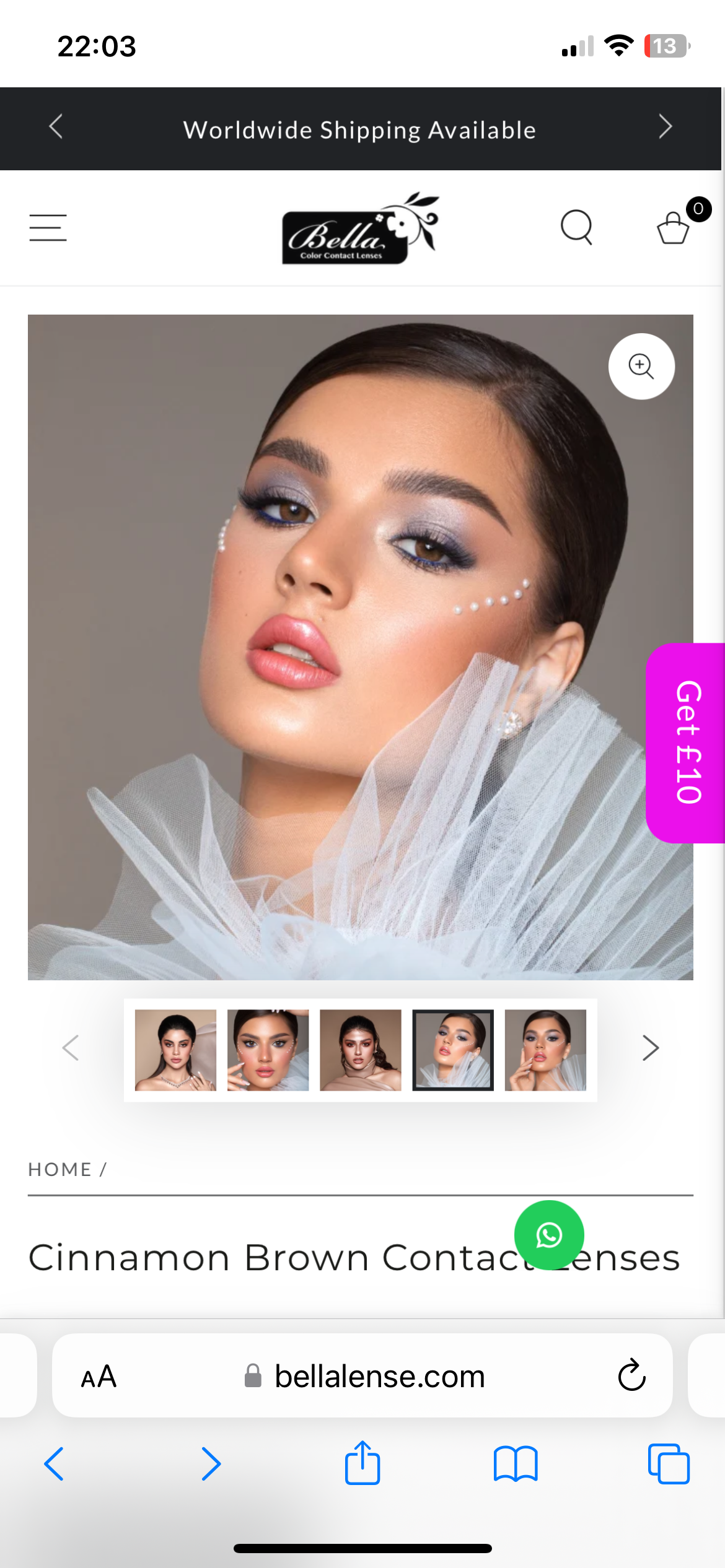The image size is (725, 1568).
Task: Go to the HOME breadcrumb
Action: (x=60, y=1169)
